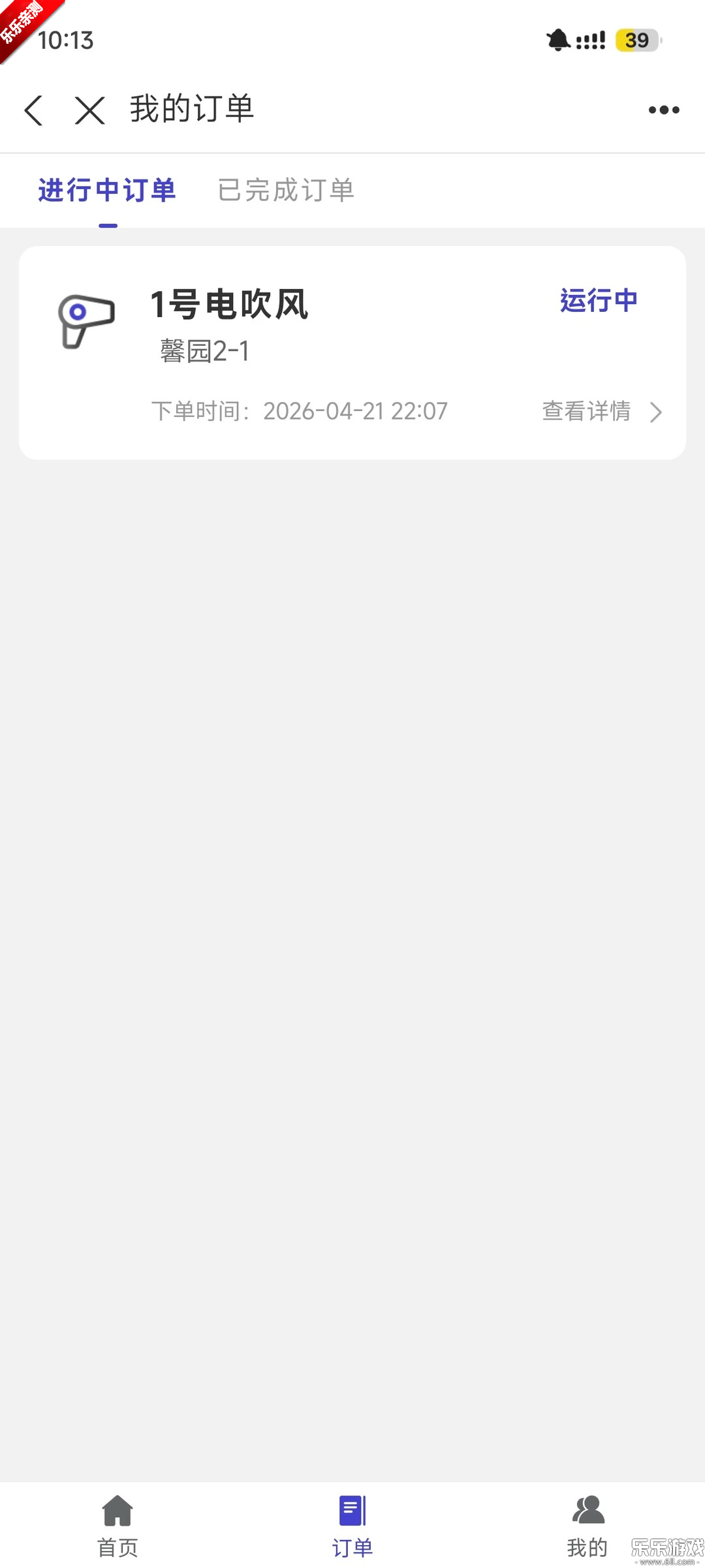This screenshot has height=1568, width=705.
Task: Switch to the 已完成订单 tab
Action: click(x=285, y=191)
